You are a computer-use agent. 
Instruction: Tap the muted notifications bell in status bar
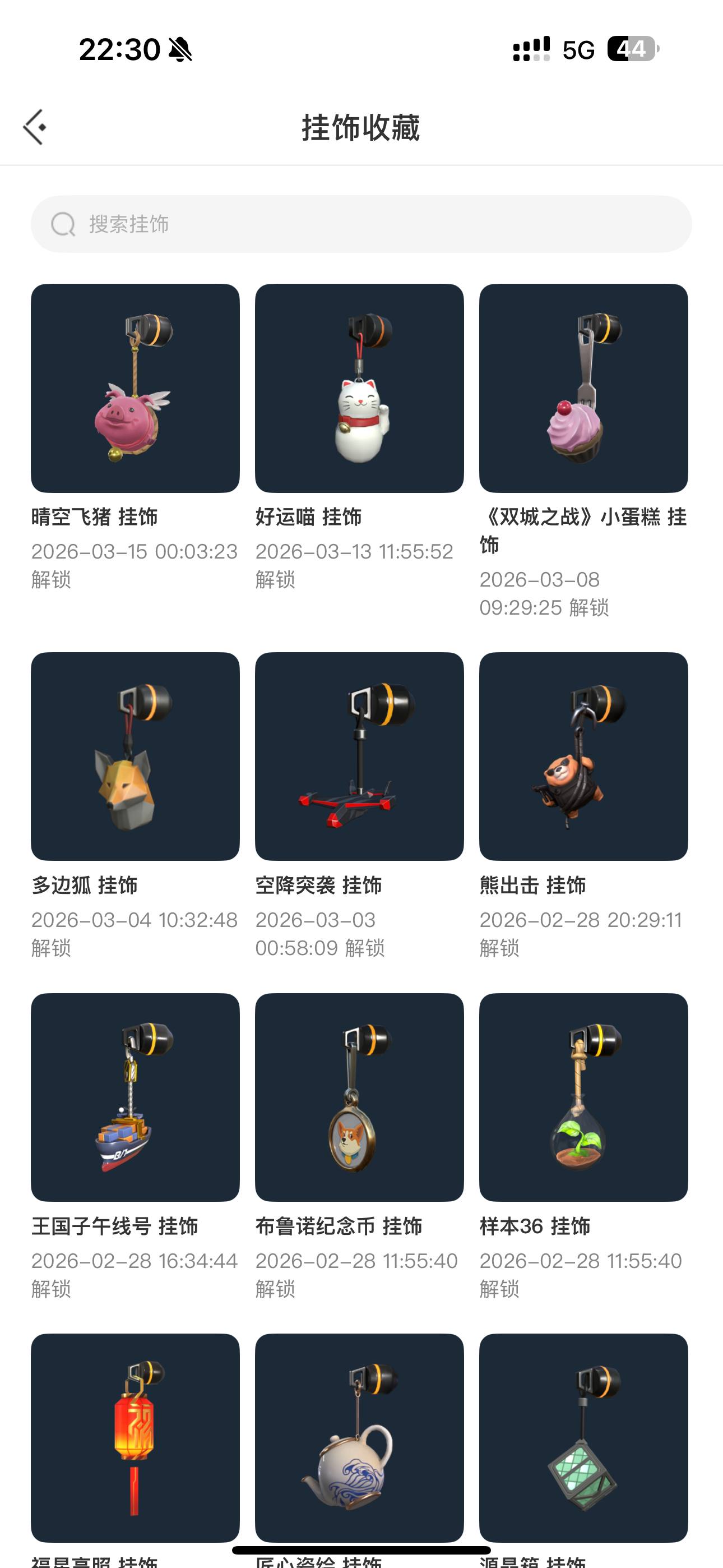[179, 51]
